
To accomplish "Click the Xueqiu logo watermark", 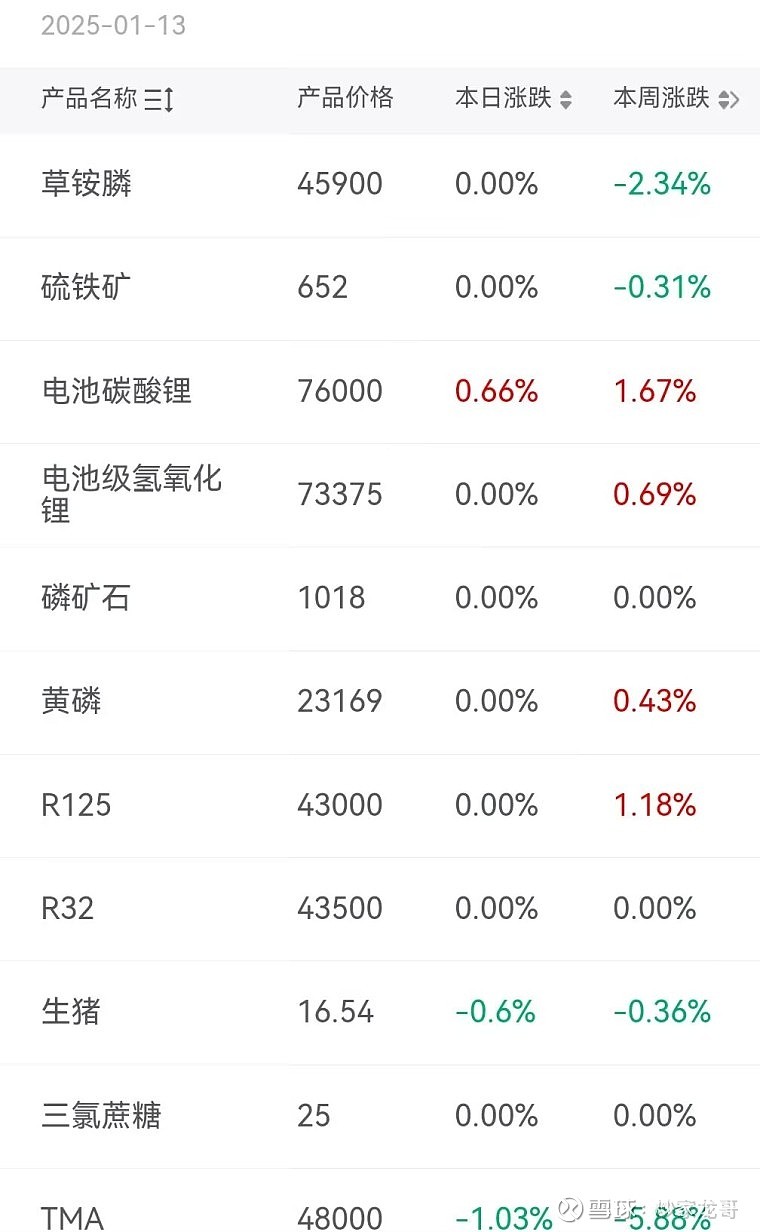I will (x=570, y=1206).
